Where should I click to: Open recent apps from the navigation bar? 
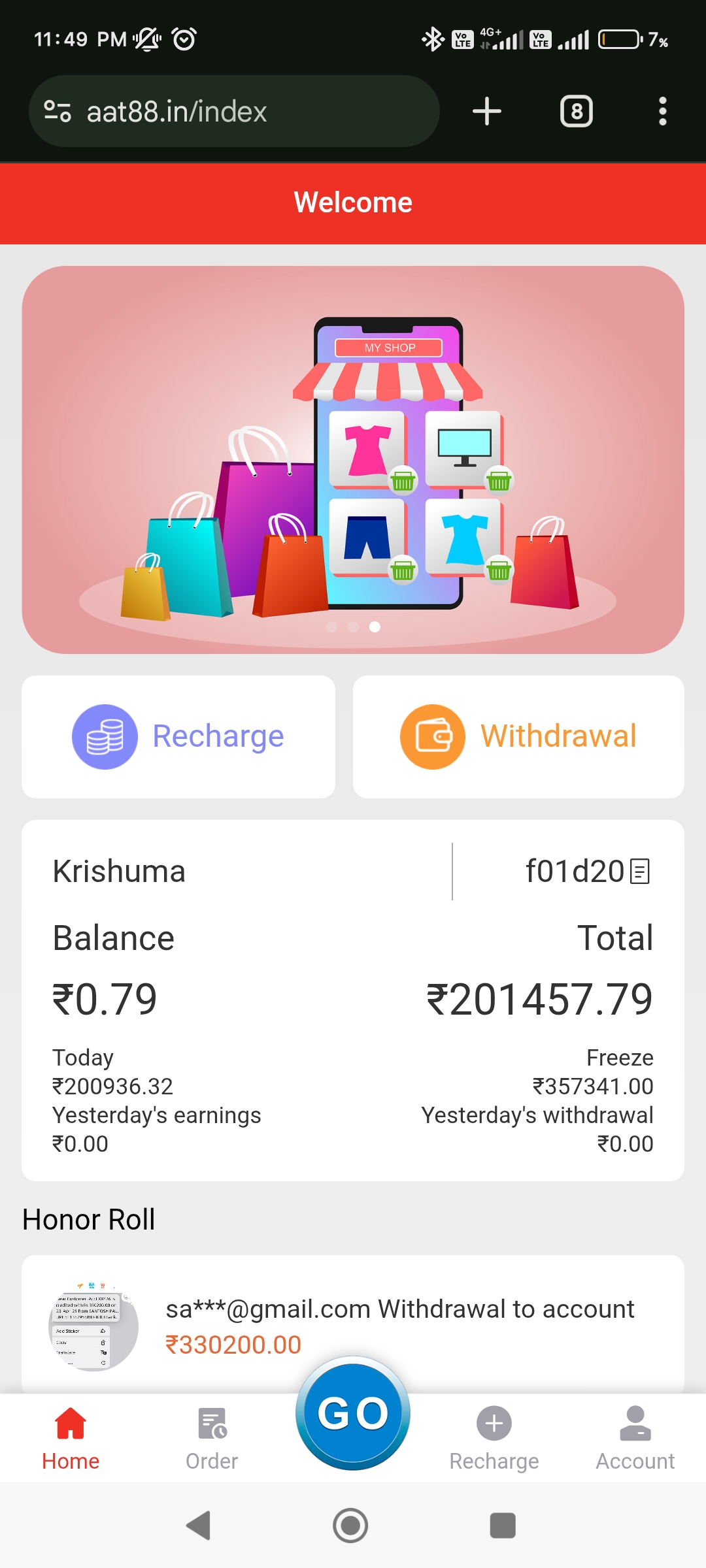click(x=502, y=1526)
